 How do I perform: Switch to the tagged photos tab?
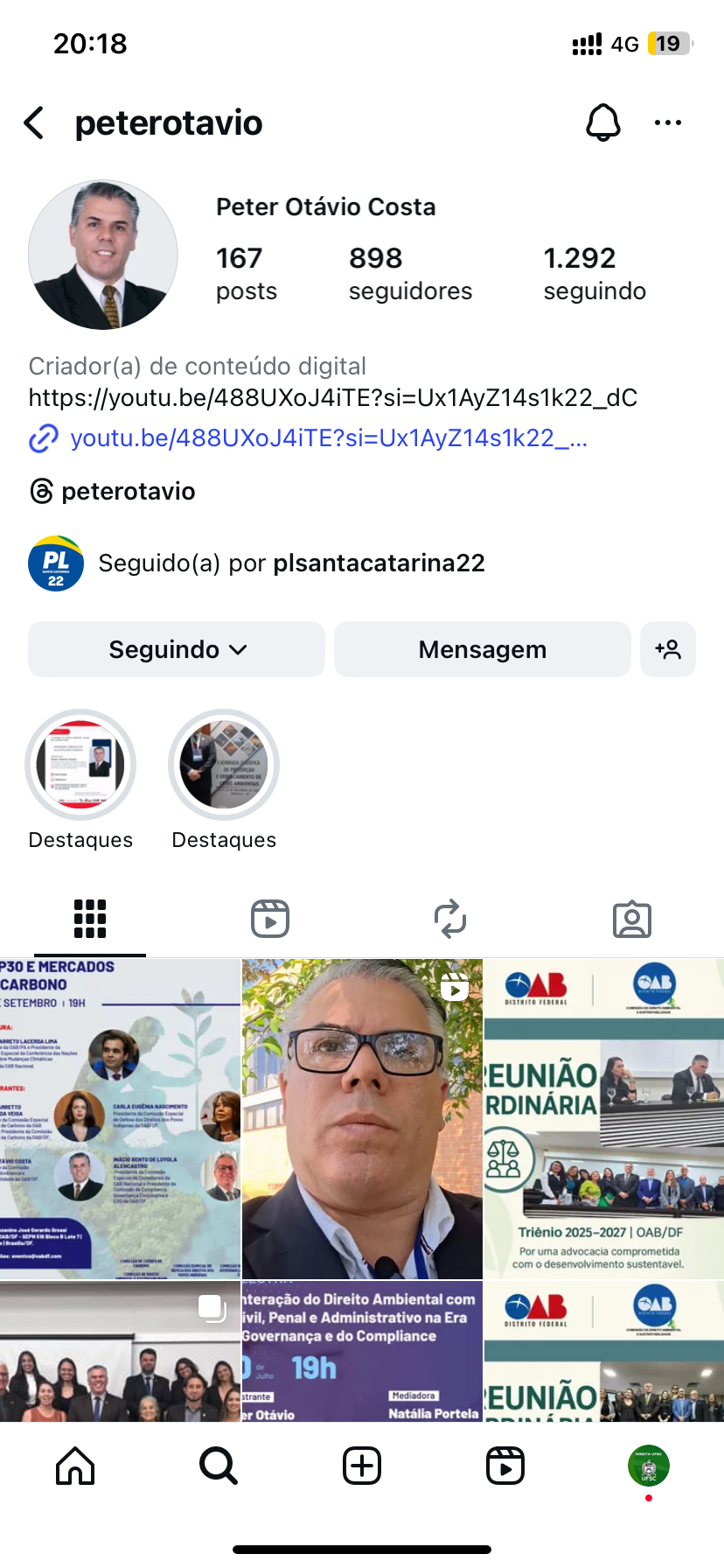click(631, 919)
